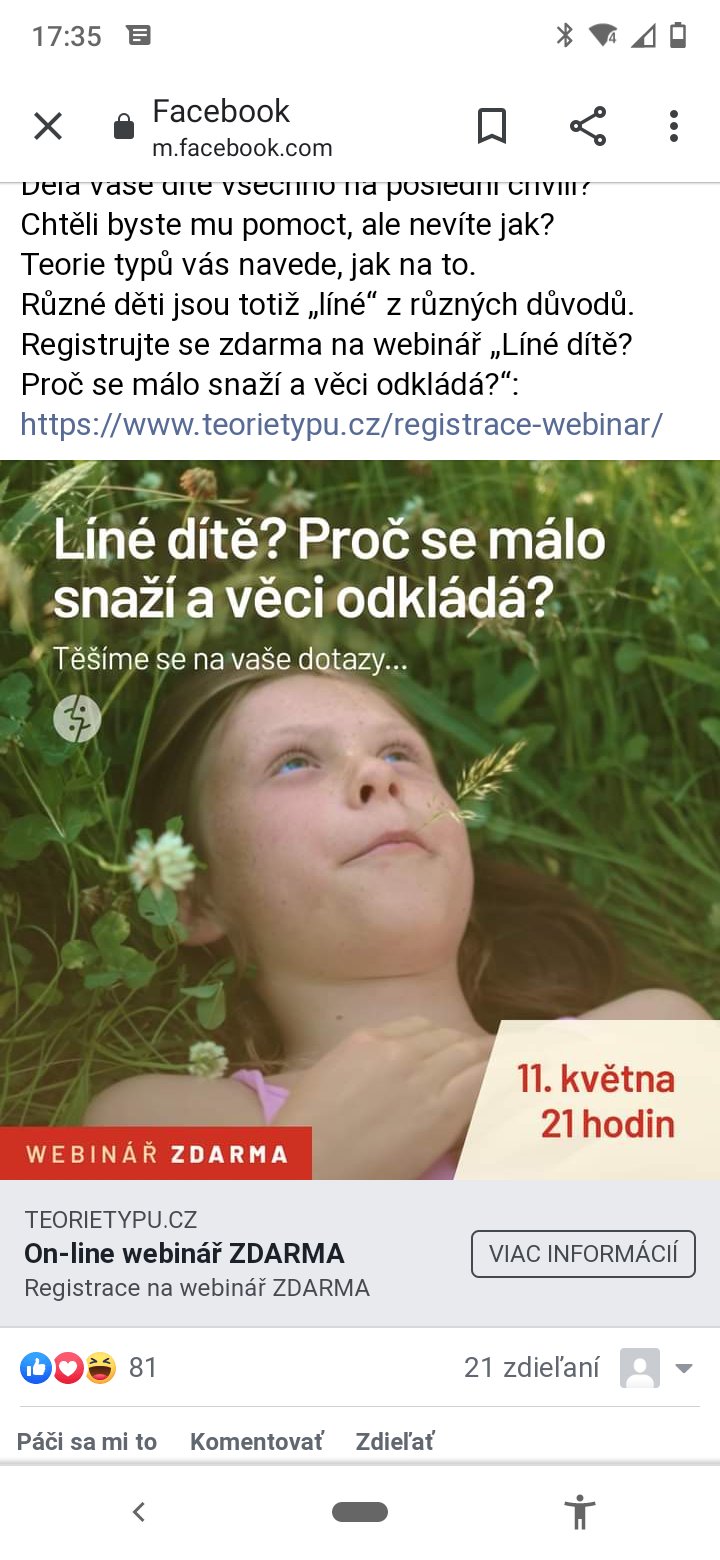Screen dimensions: 720x1560
Task: Close the Facebook browser tab
Action: (x=48, y=127)
